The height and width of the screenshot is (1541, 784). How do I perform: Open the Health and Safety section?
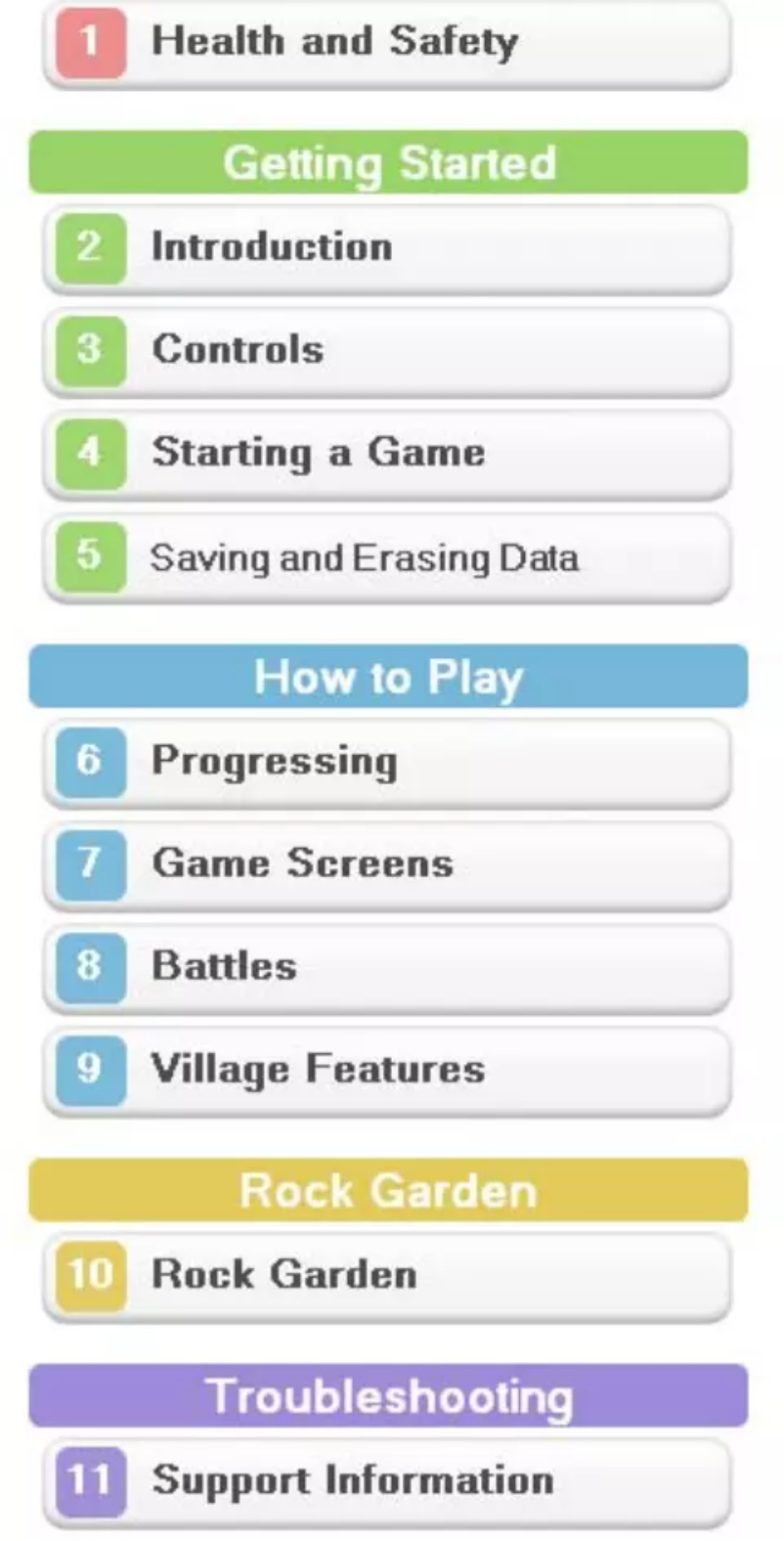[x=387, y=43]
